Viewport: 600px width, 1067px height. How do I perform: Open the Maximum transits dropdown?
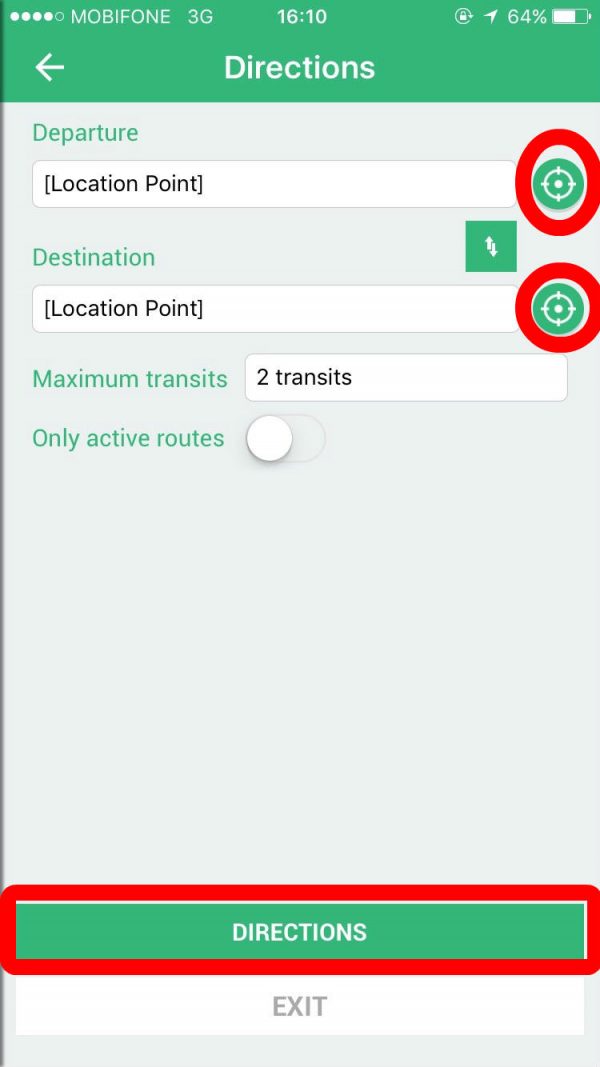point(406,377)
